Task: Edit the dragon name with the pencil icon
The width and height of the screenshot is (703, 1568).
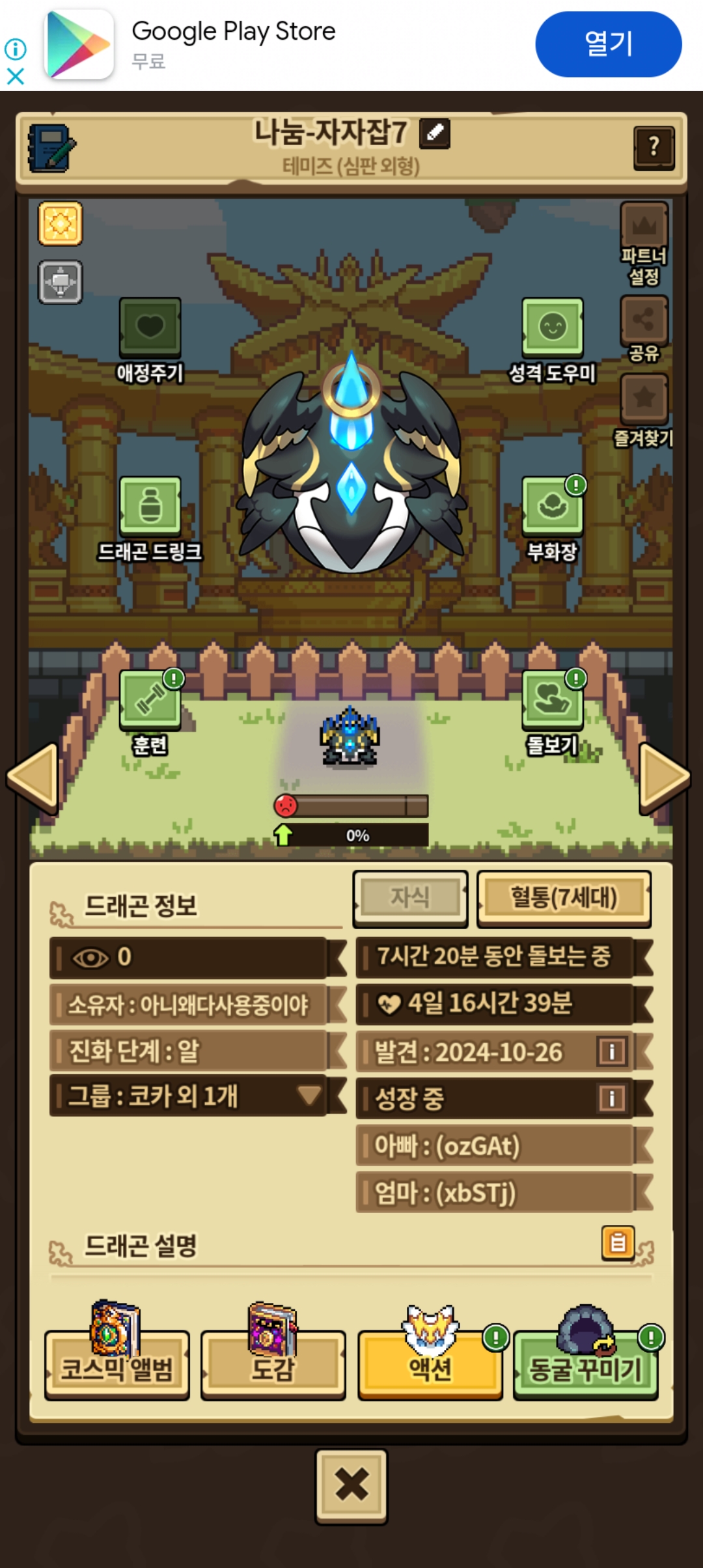Action: click(435, 133)
